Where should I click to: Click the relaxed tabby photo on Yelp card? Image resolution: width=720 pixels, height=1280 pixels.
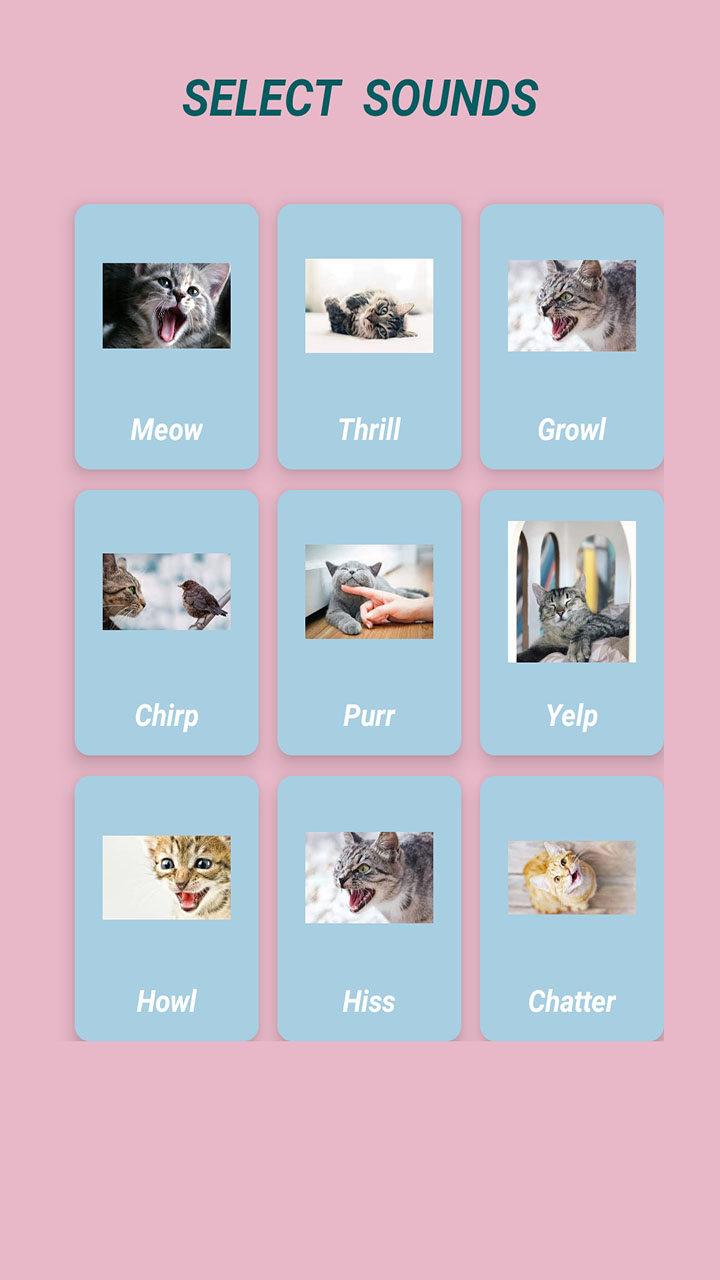(x=573, y=593)
